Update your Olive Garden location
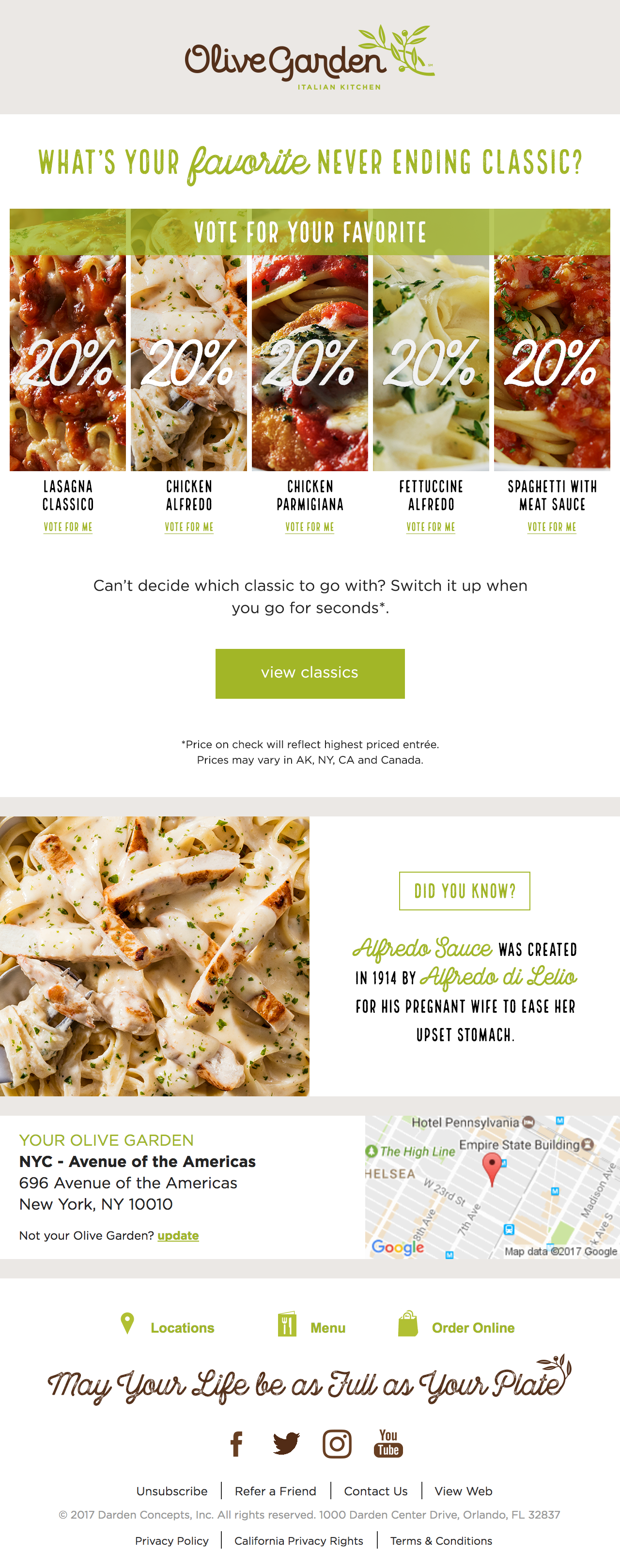 tap(178, 1235)
